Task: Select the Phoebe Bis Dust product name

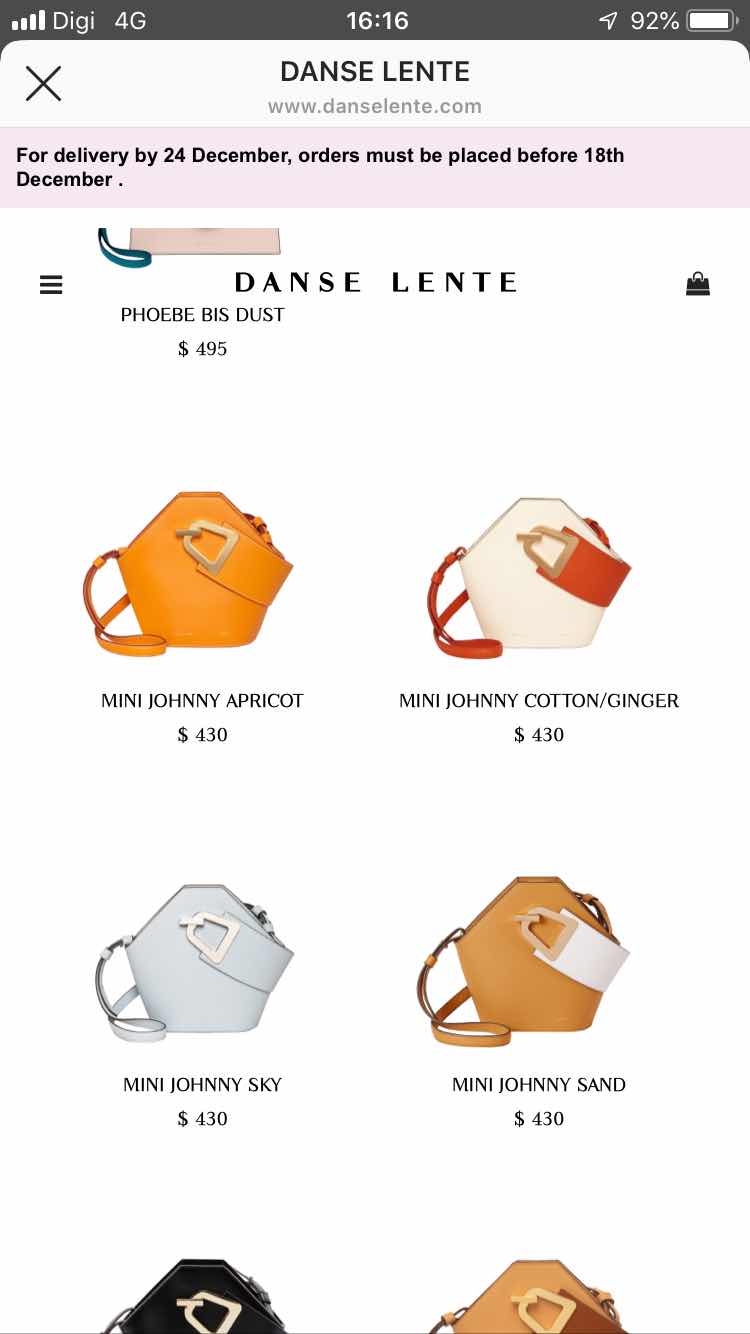Action: (203, 315)
